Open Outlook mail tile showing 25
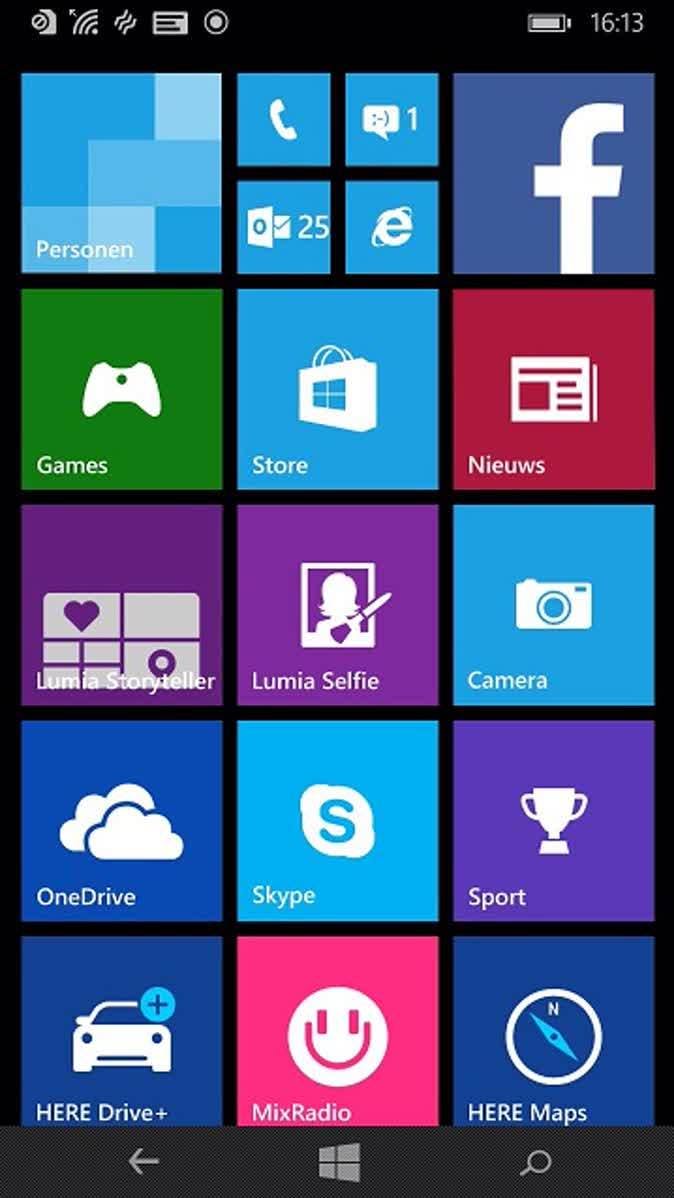This screenshot has height=1198, width=674. 283,227
